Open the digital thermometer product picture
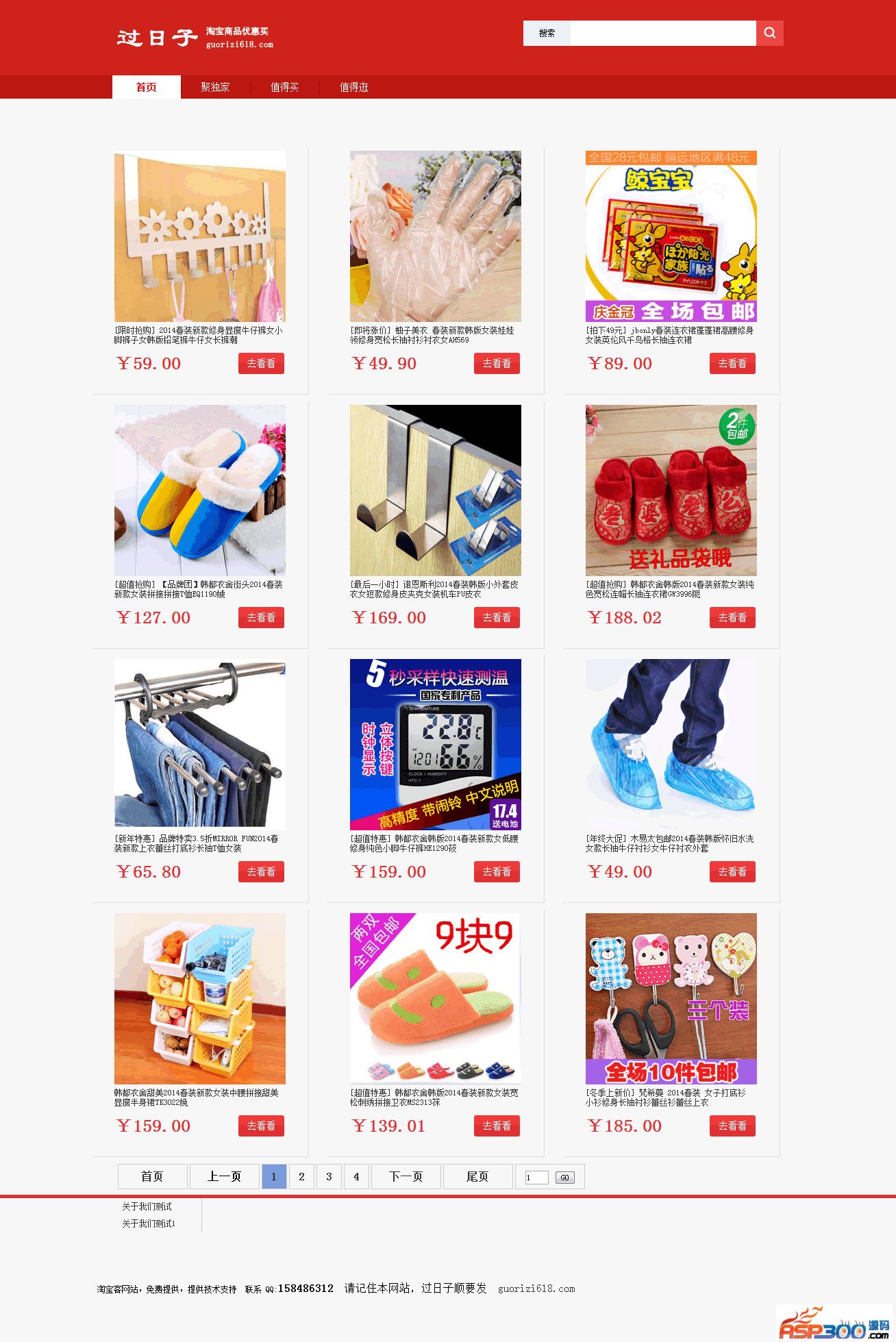 [x=436, y=745]
